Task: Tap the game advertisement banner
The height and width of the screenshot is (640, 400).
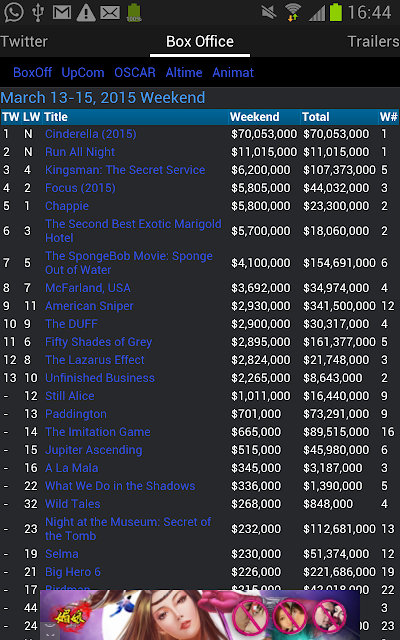Action: [x=200, y=615]
